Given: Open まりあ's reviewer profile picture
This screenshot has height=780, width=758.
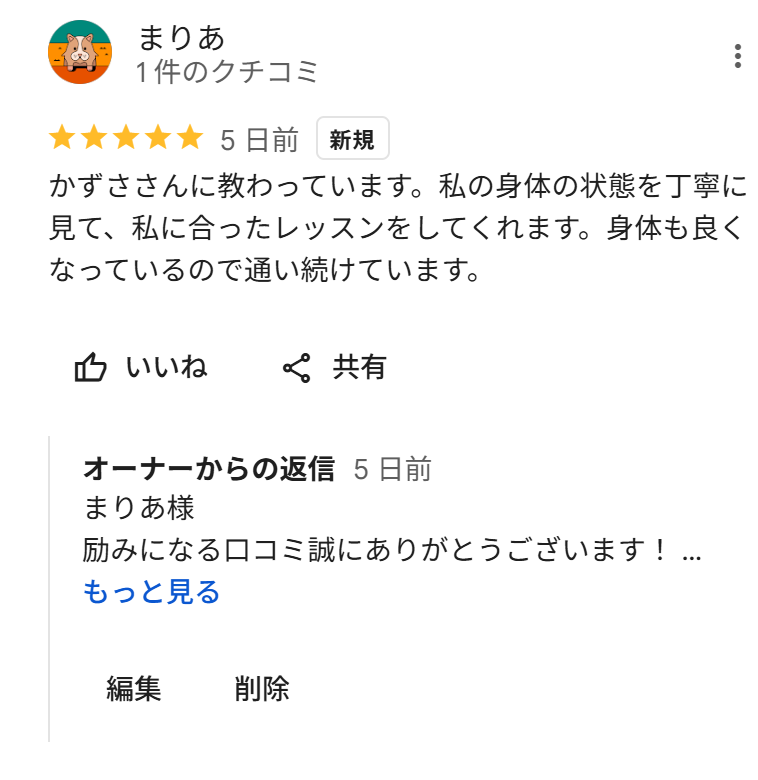Looking at the screenshot, I should [80, 52].
